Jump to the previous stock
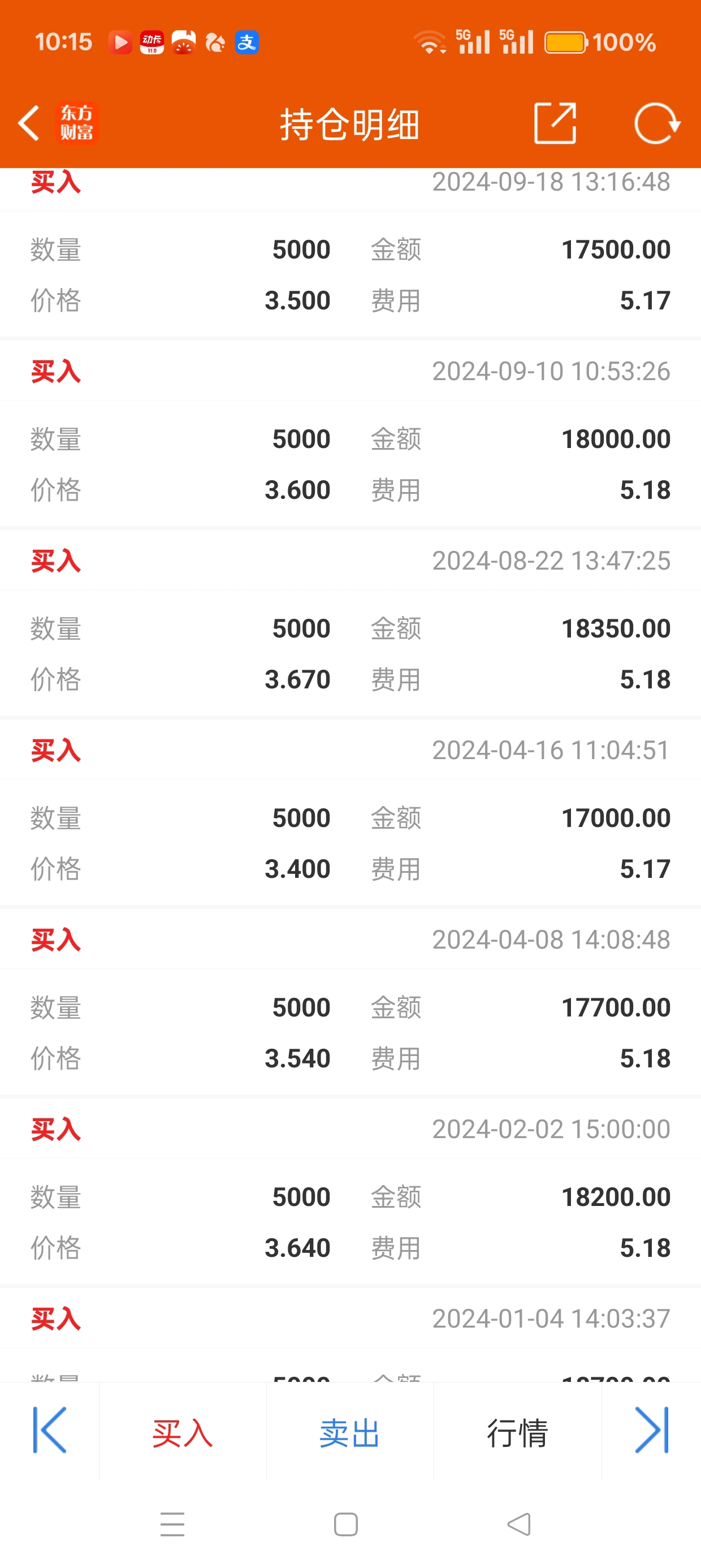 (49, 1431)
